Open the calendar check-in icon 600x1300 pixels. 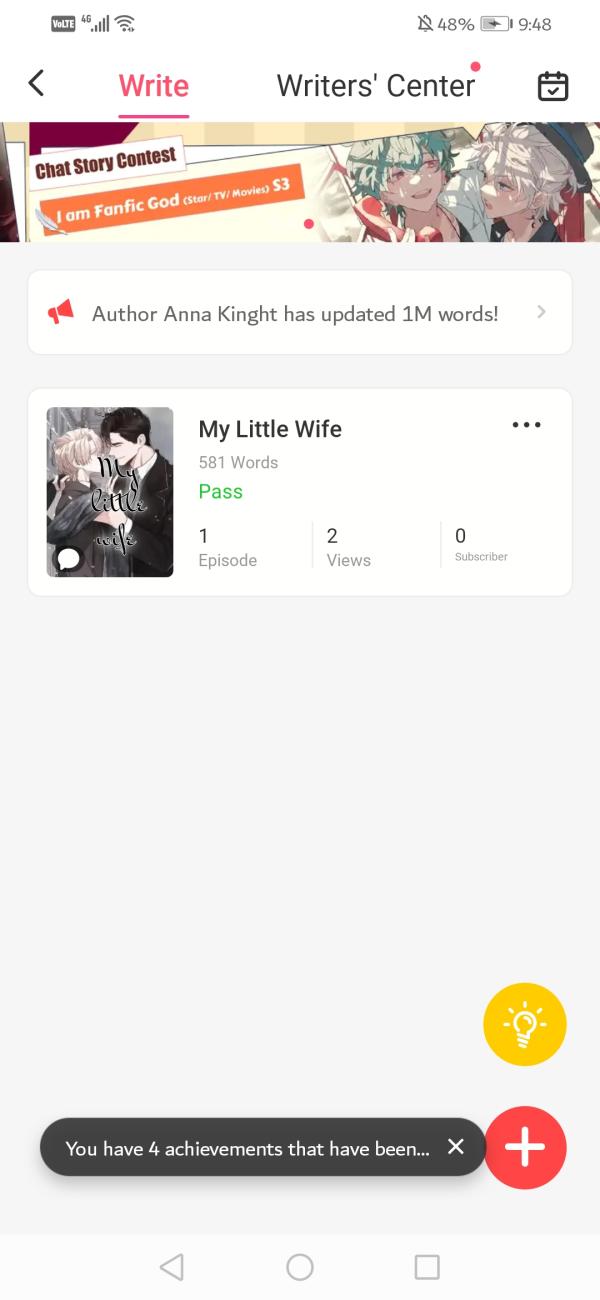553,87
